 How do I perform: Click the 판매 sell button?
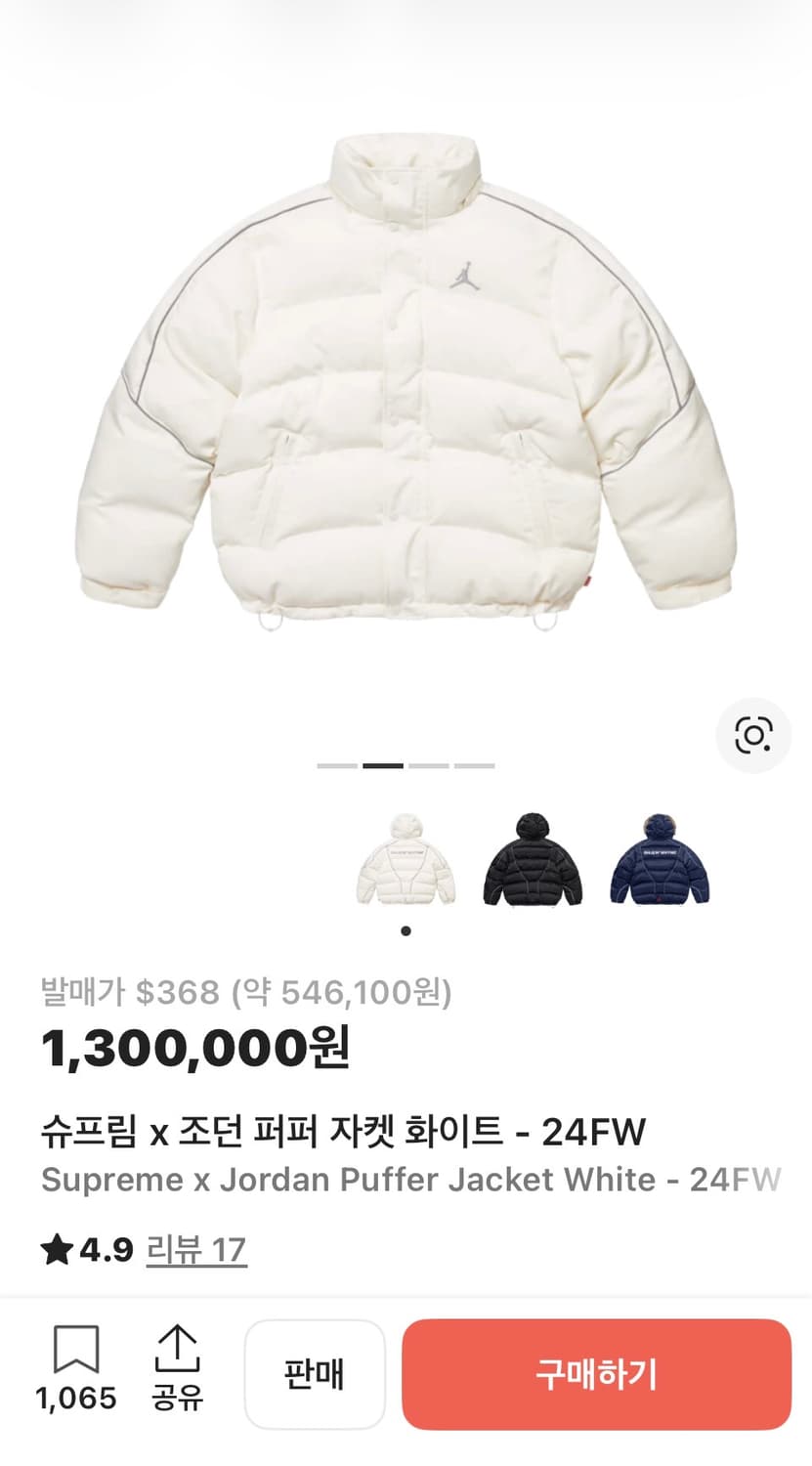pos(315,1373)
